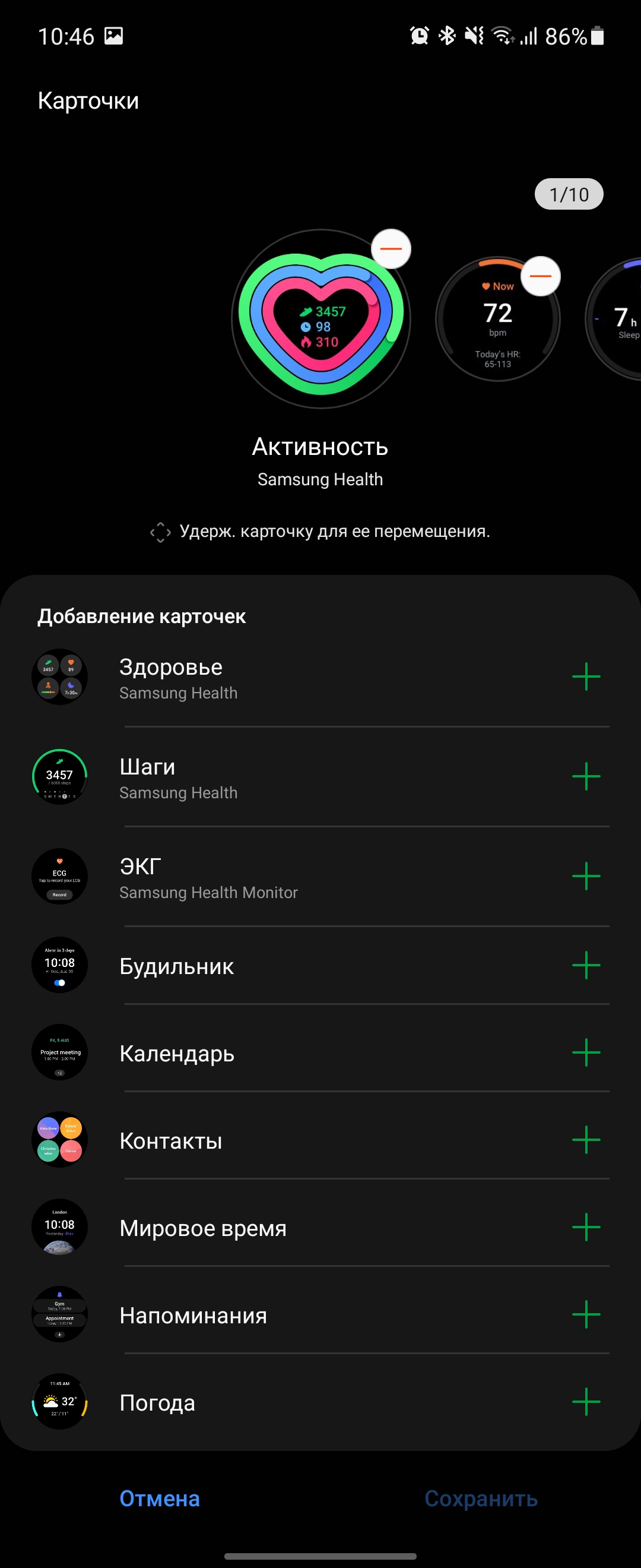Select the heart rate 72 bpm card
This screenshot has height=1568, width=641.
click(x=497, y=323)
